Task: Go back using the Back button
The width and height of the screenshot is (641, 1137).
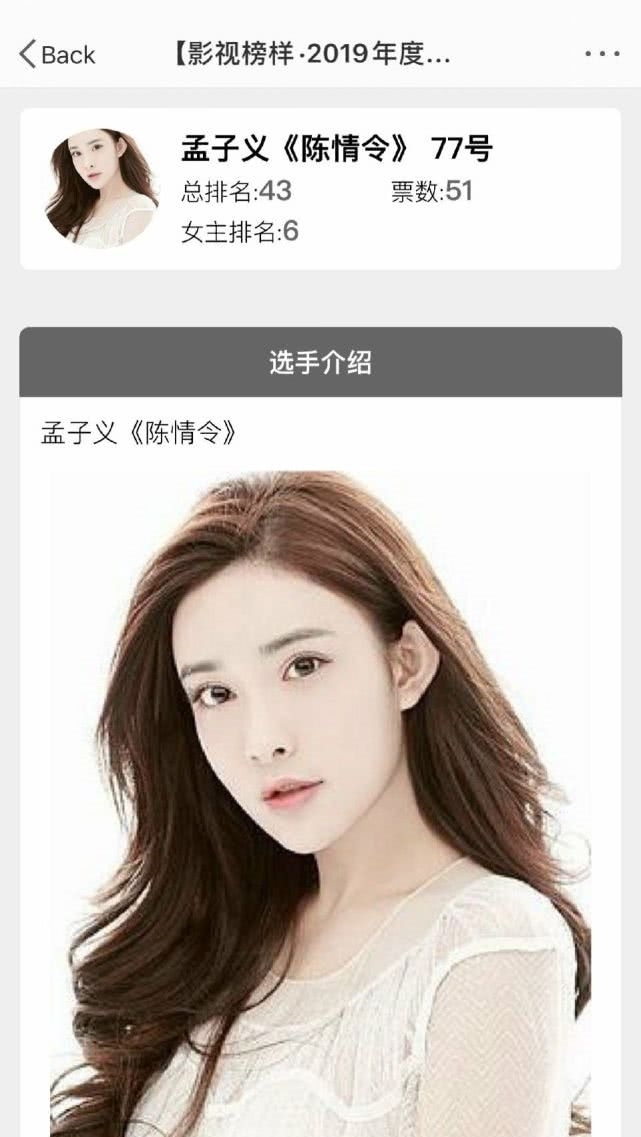Action: point(57,54)
